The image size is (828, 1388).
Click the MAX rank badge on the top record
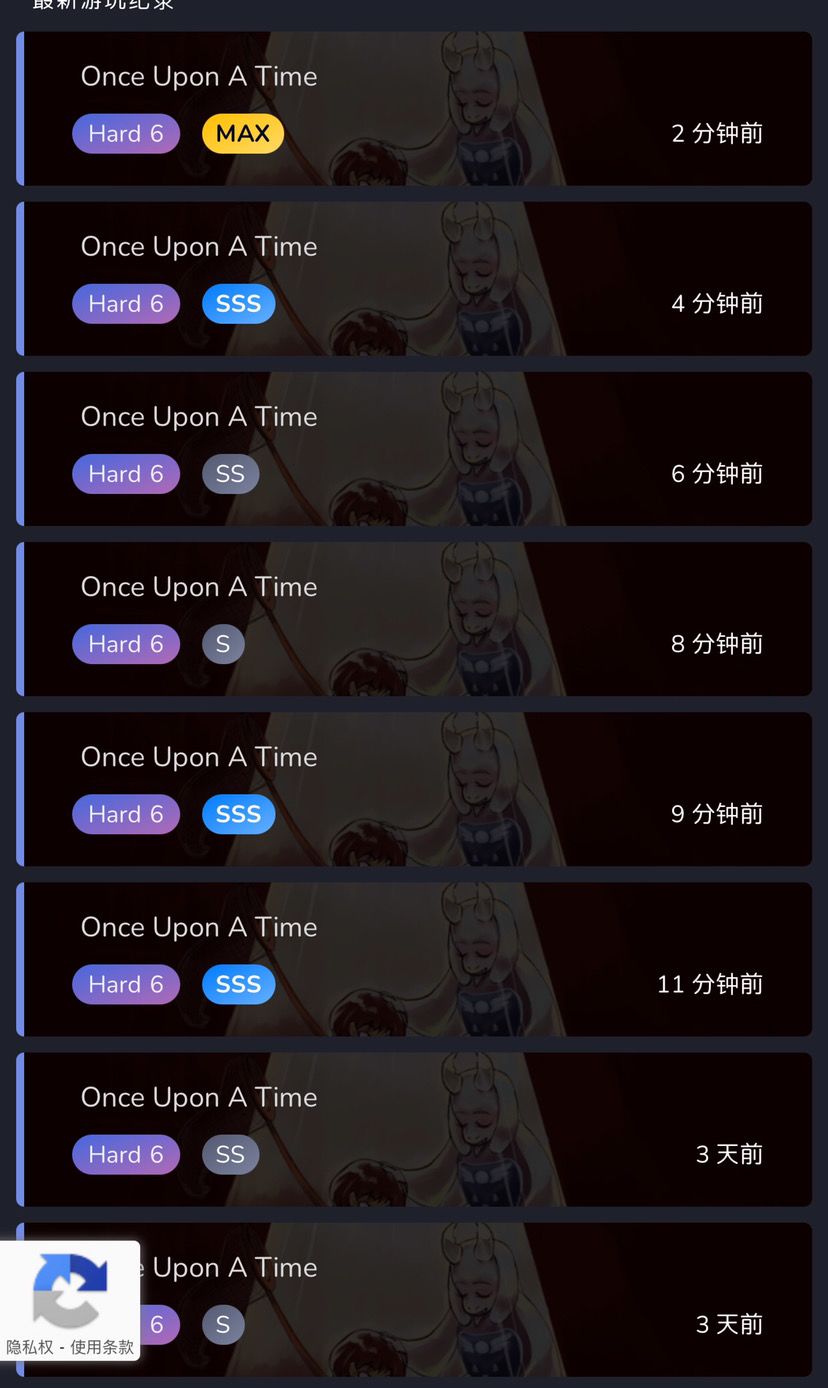coord(242,131)
